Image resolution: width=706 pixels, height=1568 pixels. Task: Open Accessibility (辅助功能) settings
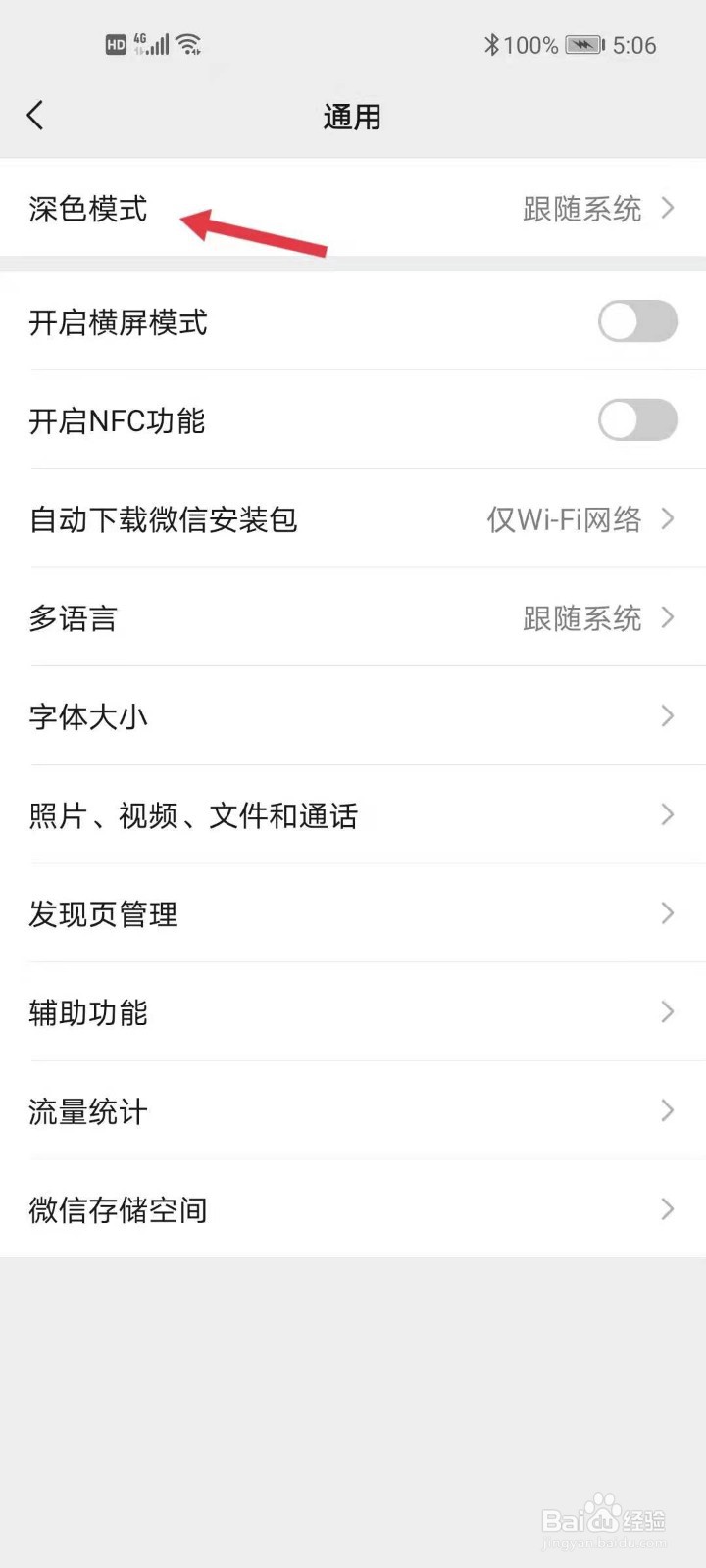point(353,1012)
